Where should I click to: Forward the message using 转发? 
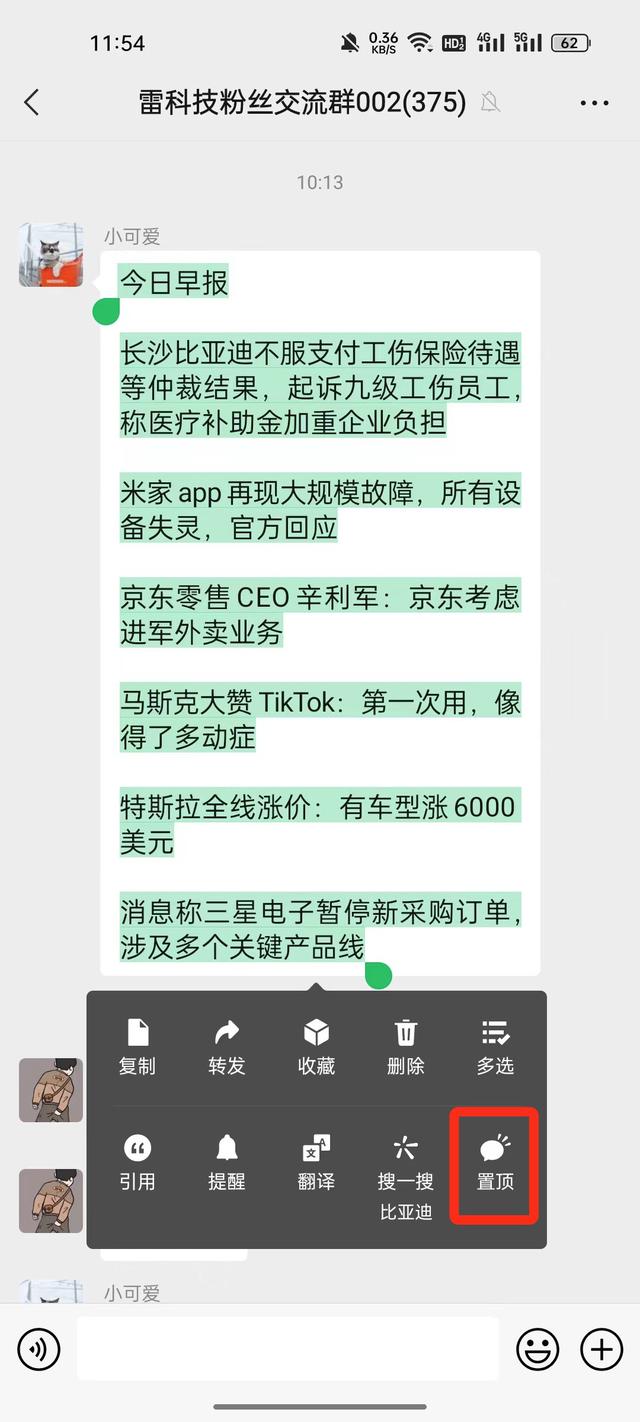pos(227,1046)
